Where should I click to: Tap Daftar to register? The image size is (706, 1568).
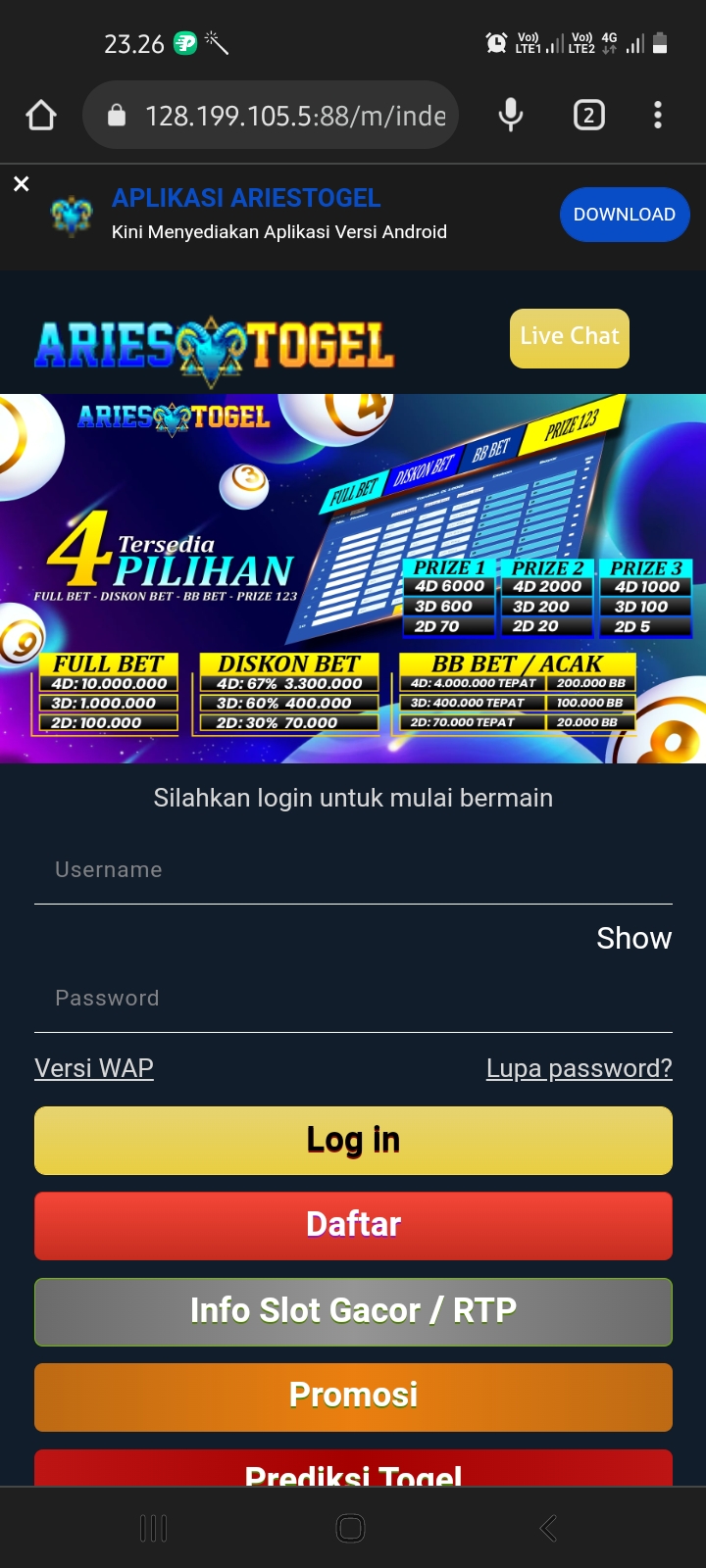click(x=353, y=1225)
